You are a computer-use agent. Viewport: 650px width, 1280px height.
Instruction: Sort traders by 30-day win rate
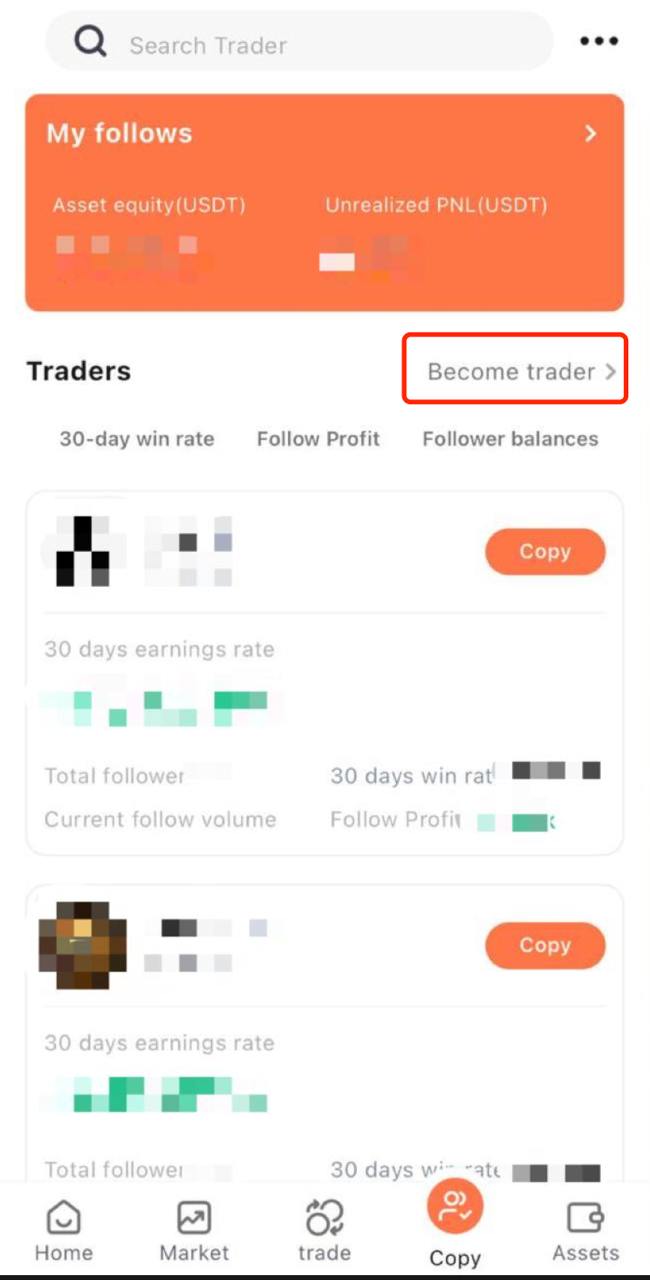click(137, 439)
